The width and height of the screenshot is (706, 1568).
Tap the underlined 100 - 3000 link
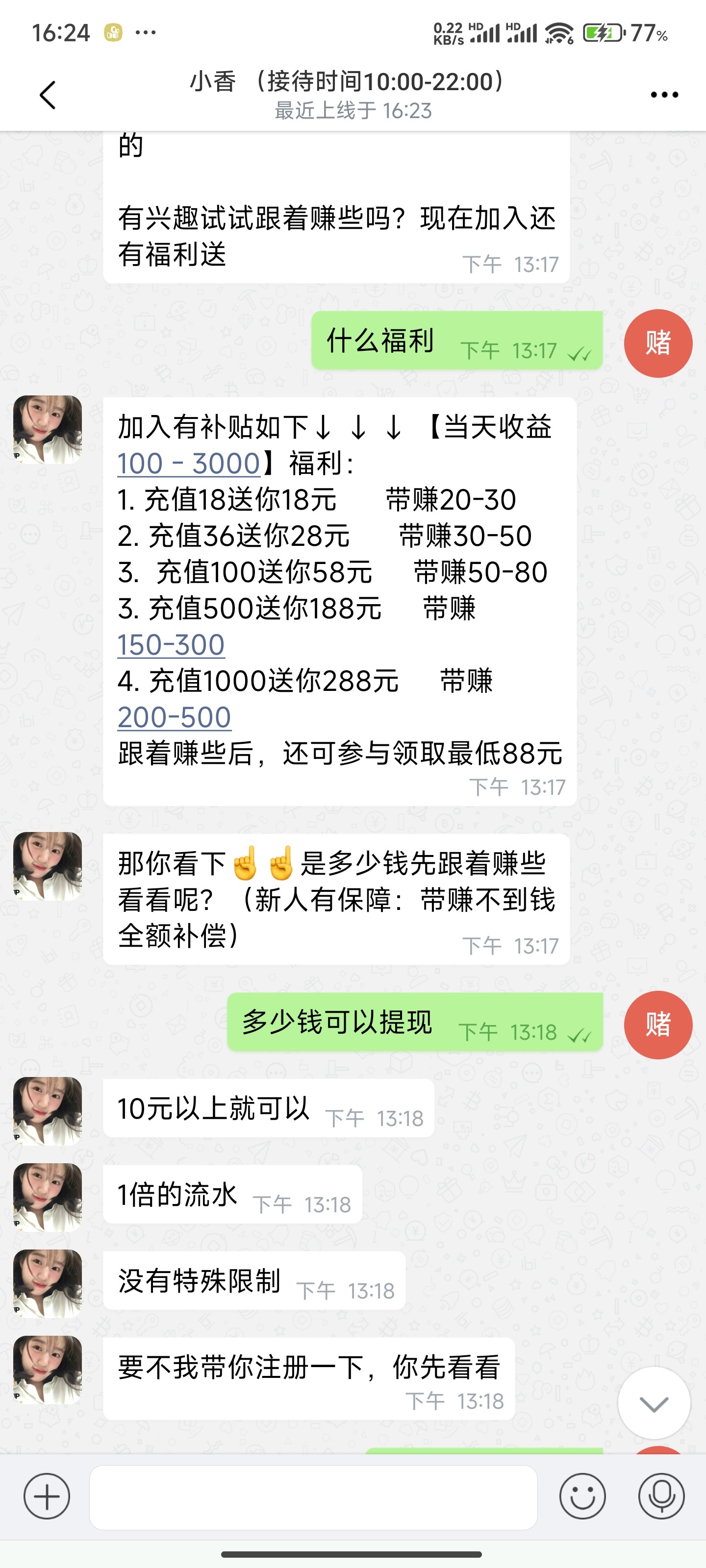189,464
